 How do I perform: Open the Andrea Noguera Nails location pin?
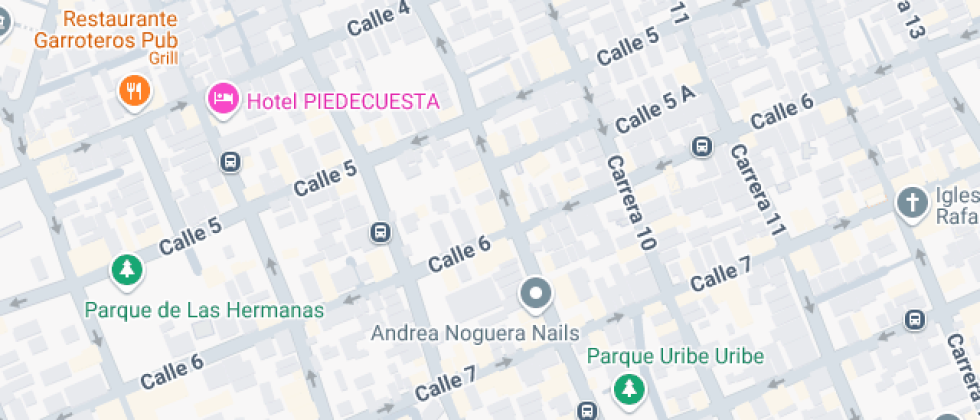536,294
